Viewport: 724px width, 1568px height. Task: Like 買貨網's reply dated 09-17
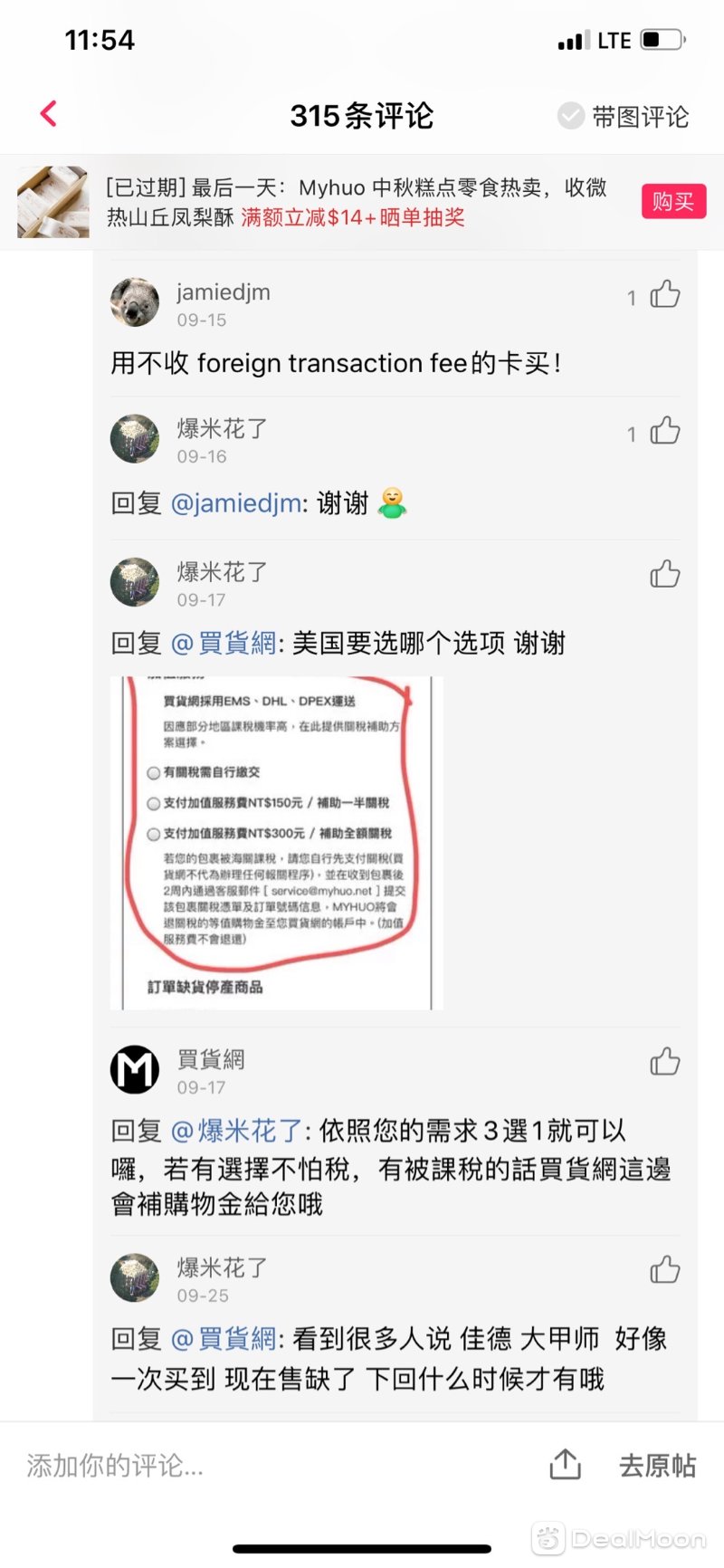665,1061
